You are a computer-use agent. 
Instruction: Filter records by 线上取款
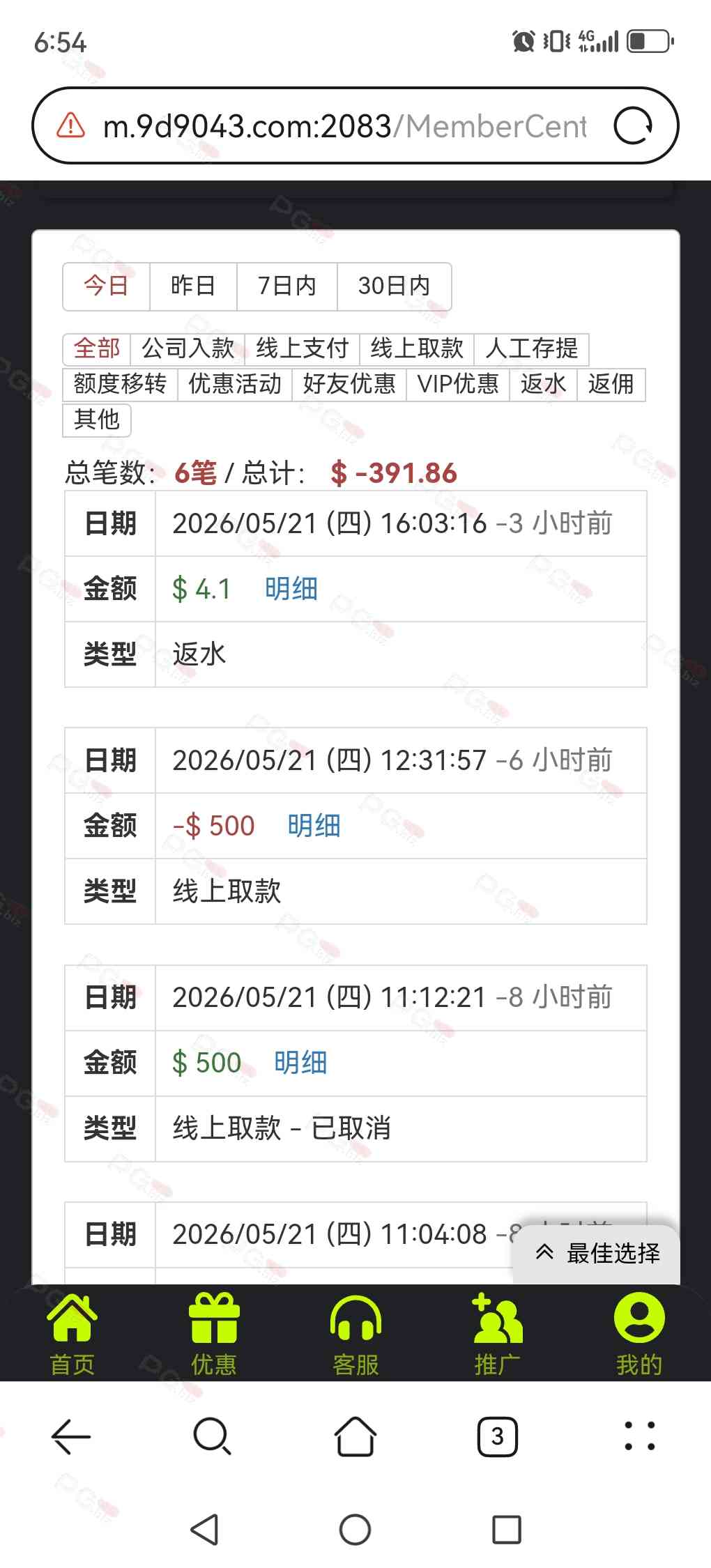pyautogui.click(x=417, y=348)
